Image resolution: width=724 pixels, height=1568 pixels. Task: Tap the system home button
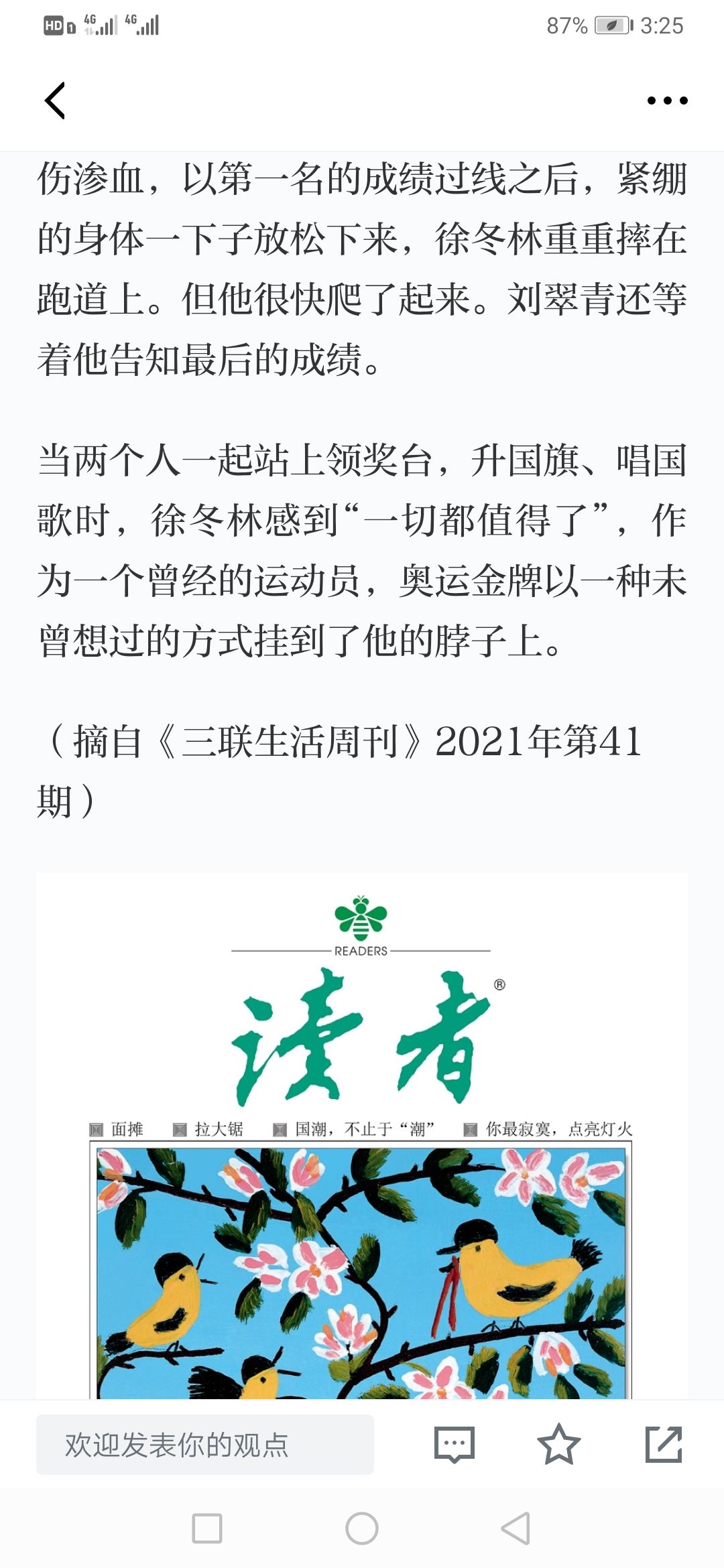[x=362, y=1528]
